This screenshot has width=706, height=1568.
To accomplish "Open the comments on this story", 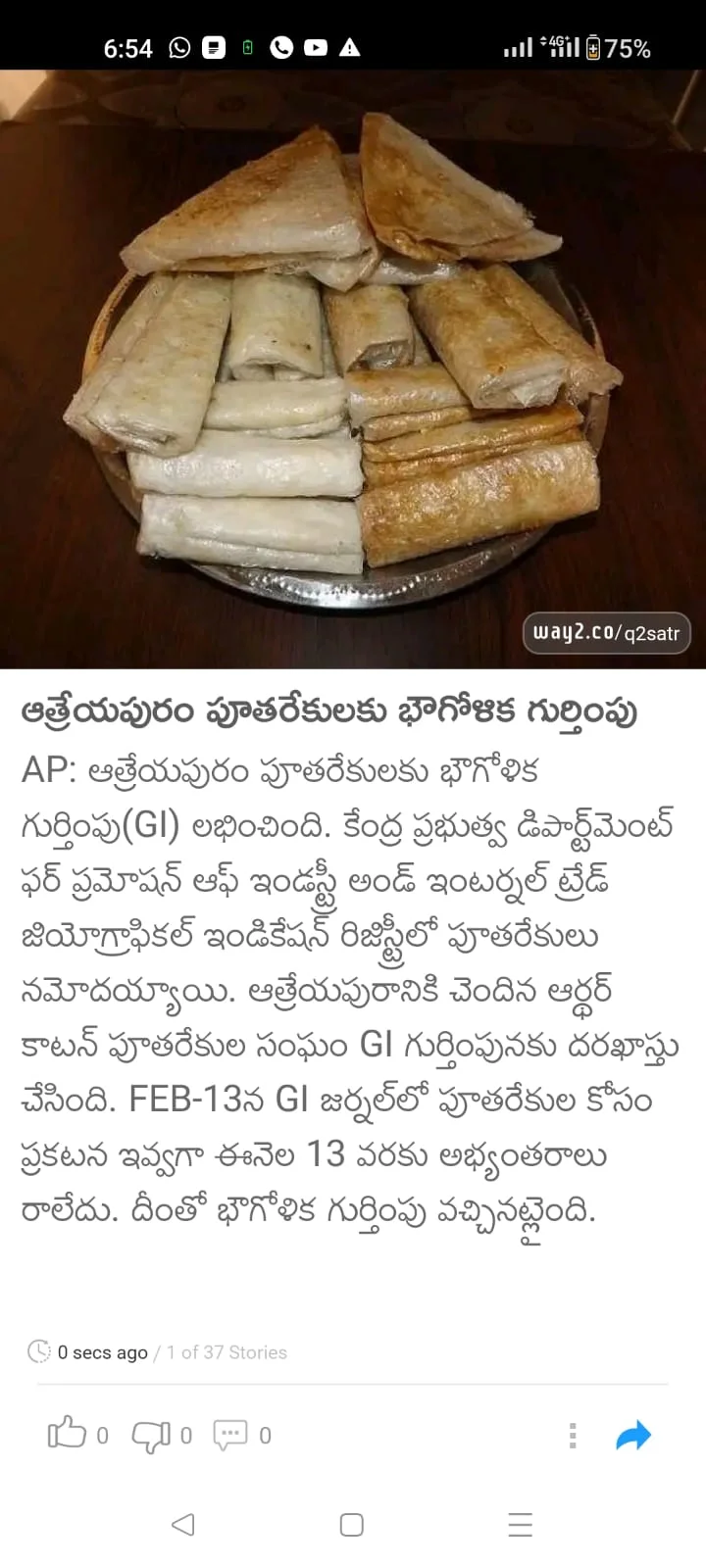I will 230,1436.
